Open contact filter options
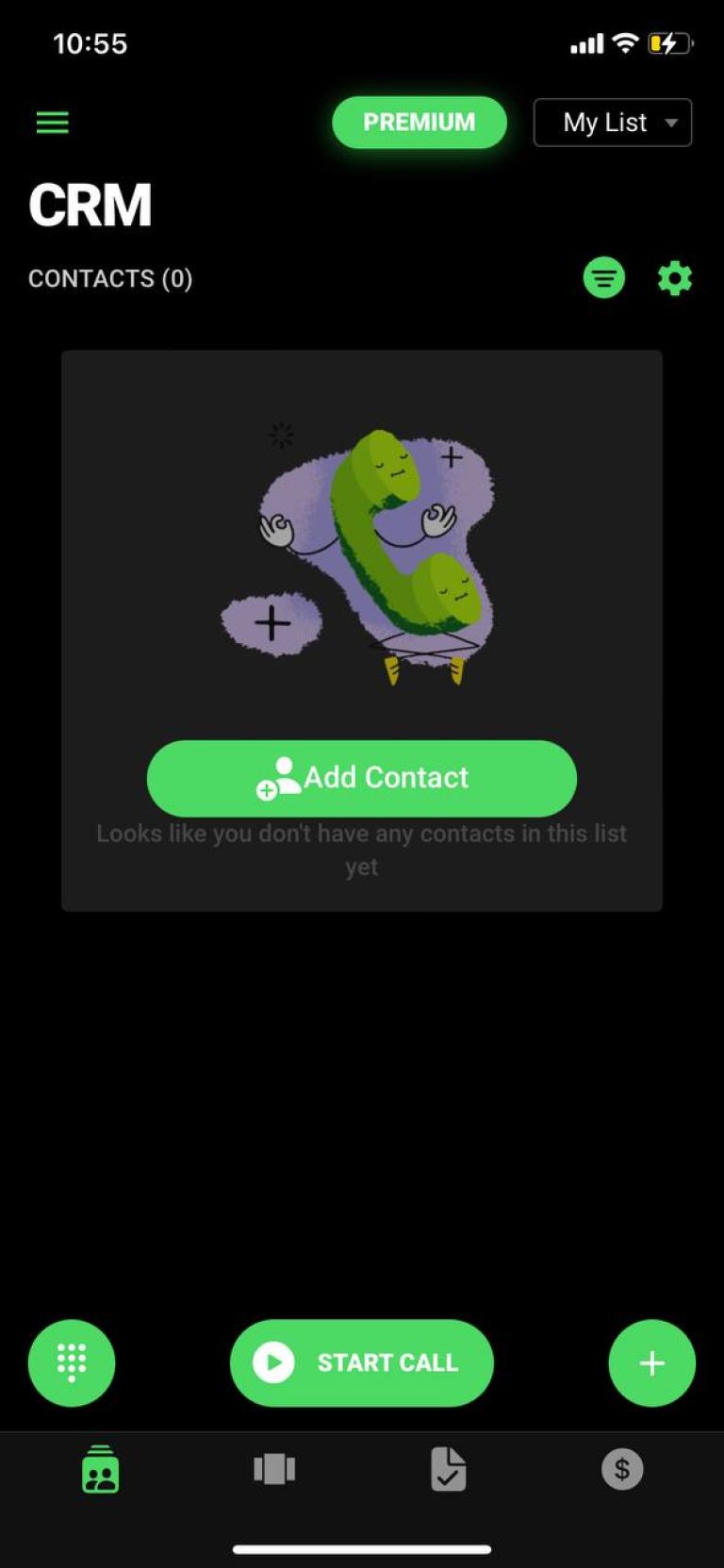Screen dimensions: 724x1568 point(603,277)
